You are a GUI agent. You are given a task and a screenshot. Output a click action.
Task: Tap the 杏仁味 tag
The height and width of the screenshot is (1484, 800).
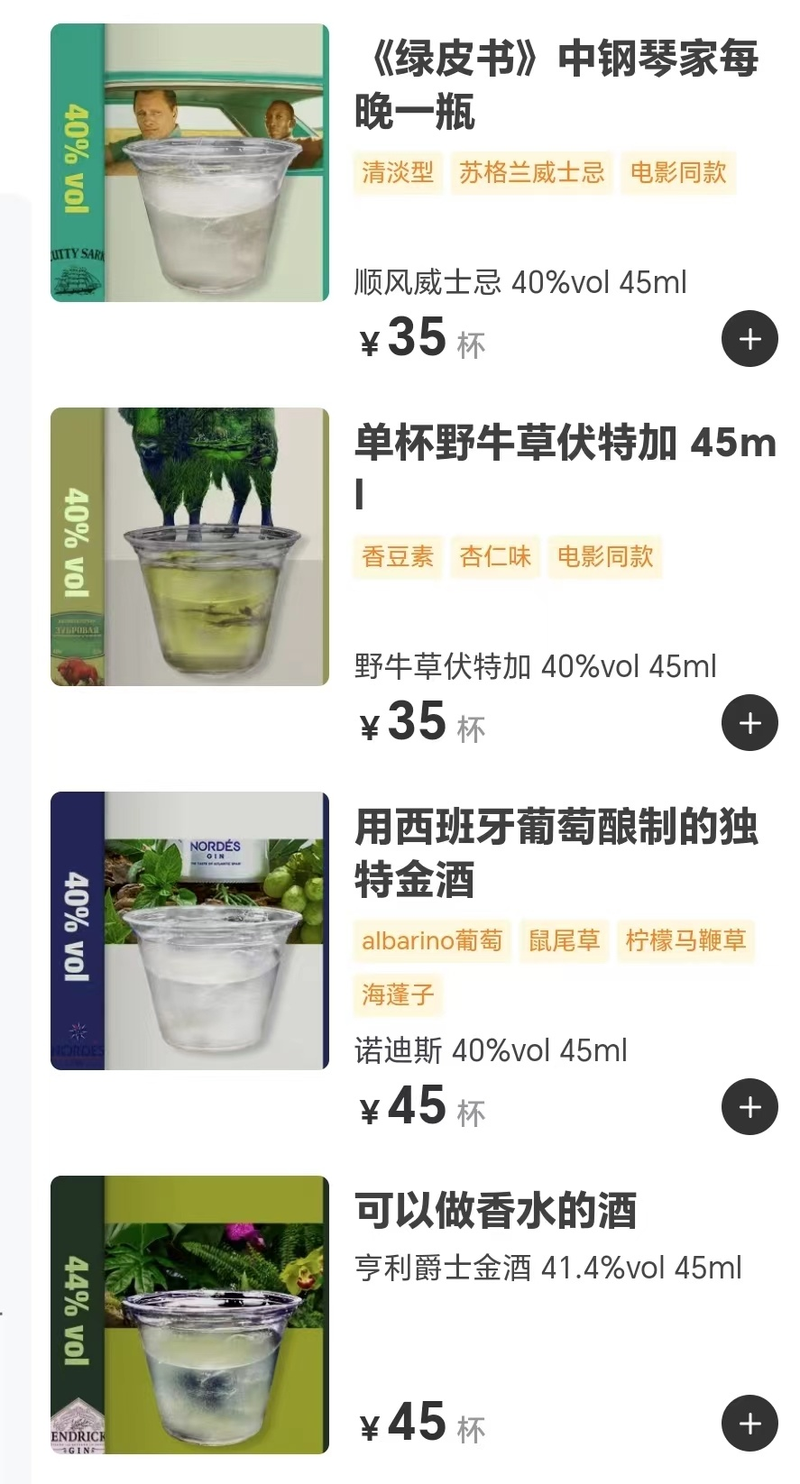pos(495,557)
